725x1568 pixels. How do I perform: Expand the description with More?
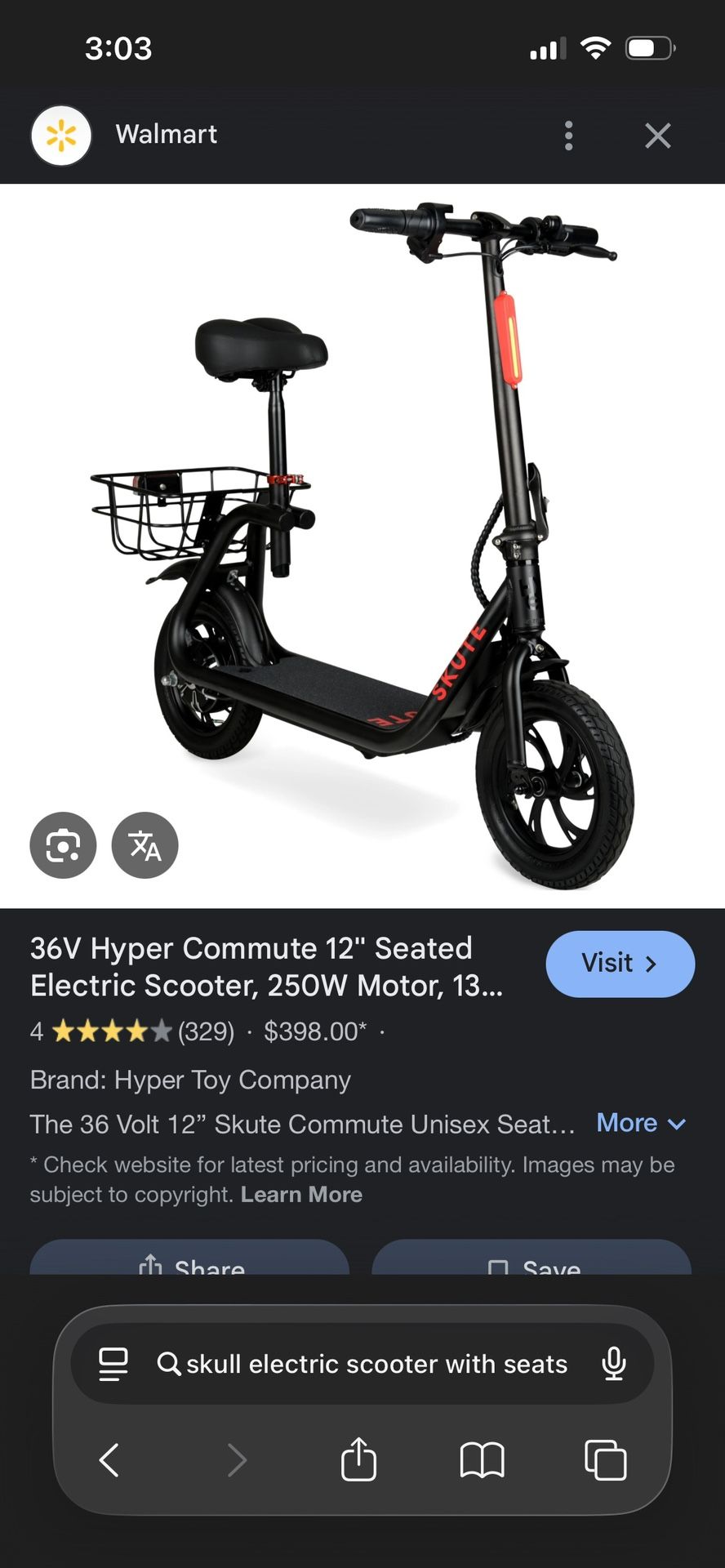click(641, 1123)
